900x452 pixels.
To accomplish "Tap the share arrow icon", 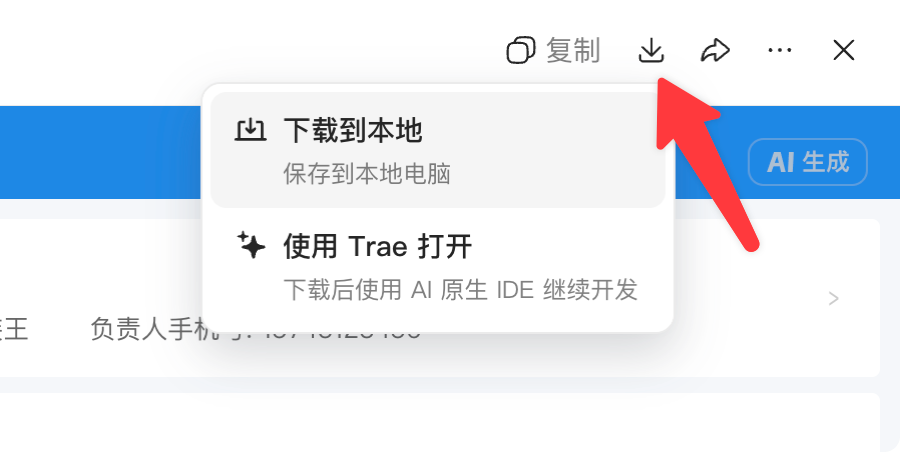I will 715,51.
